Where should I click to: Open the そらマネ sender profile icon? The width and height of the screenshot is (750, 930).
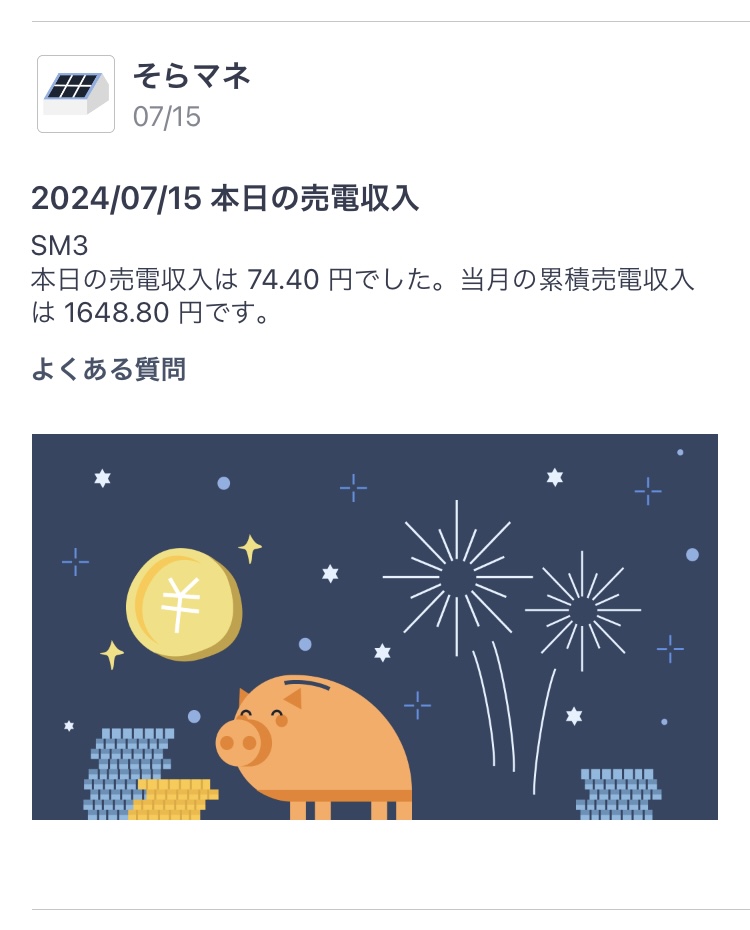[76, 94]
